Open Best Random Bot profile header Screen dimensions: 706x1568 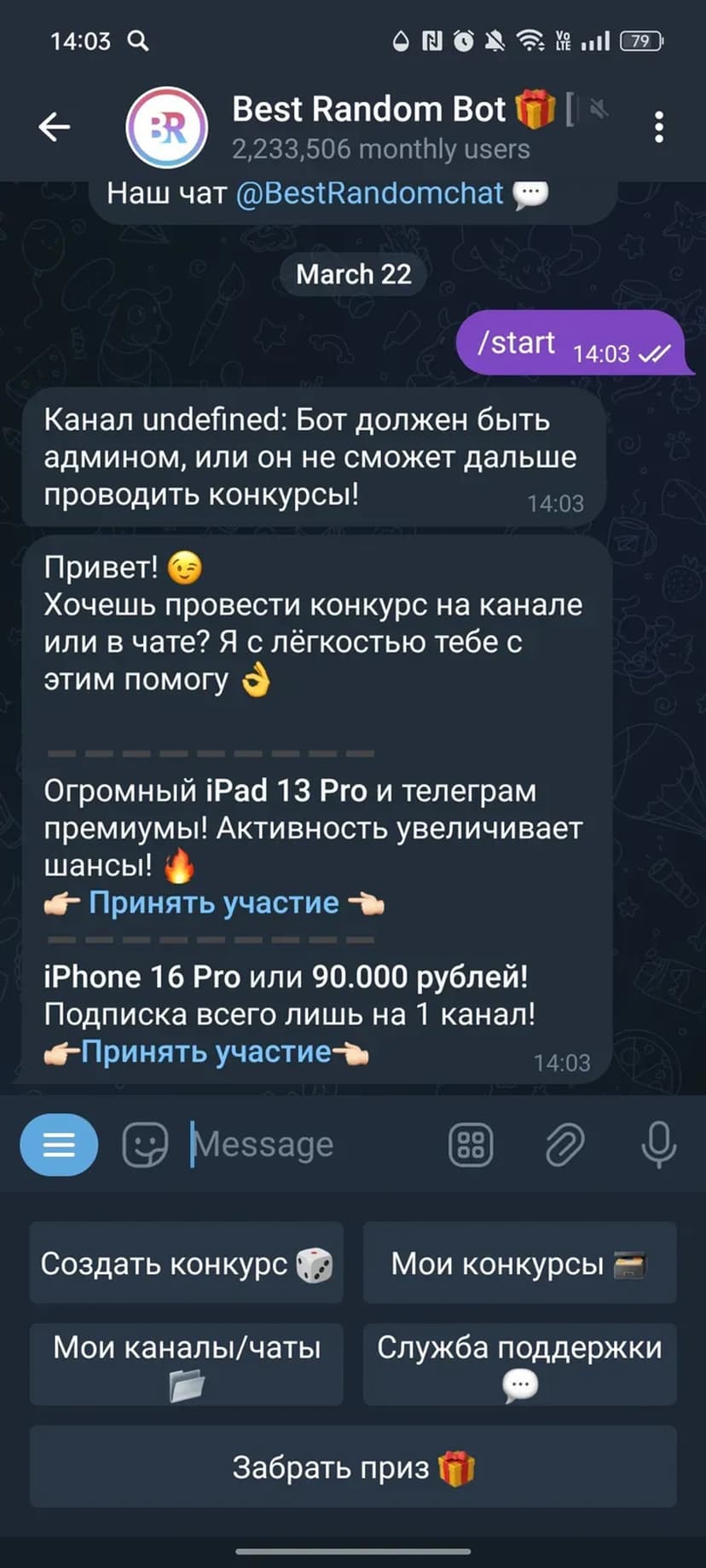[x=379, y=127]
